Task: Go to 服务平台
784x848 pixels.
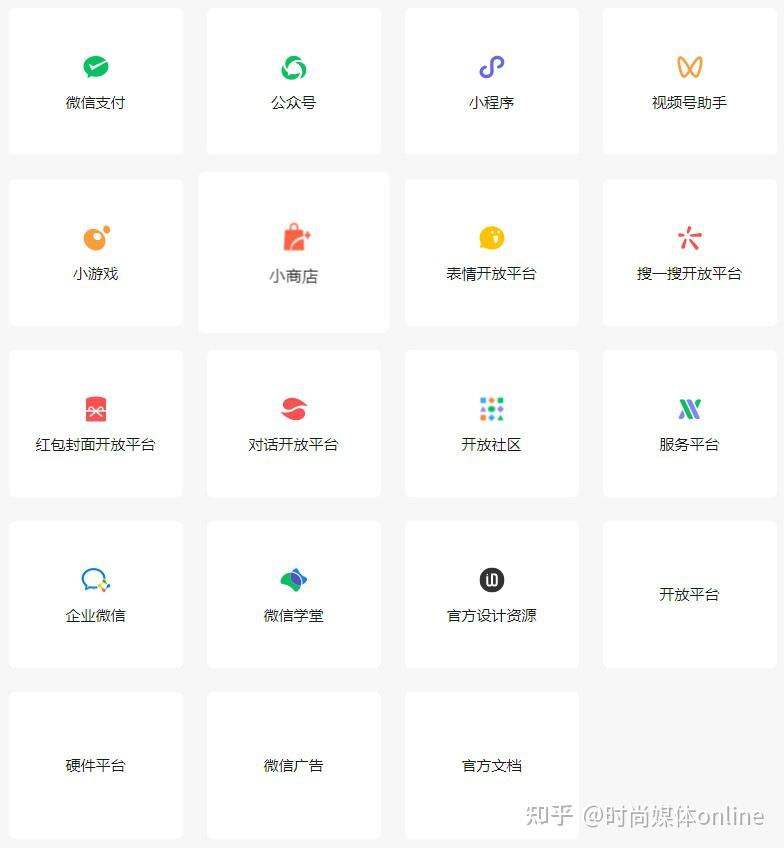Action: pyautogui.click(x=689, y=425)
